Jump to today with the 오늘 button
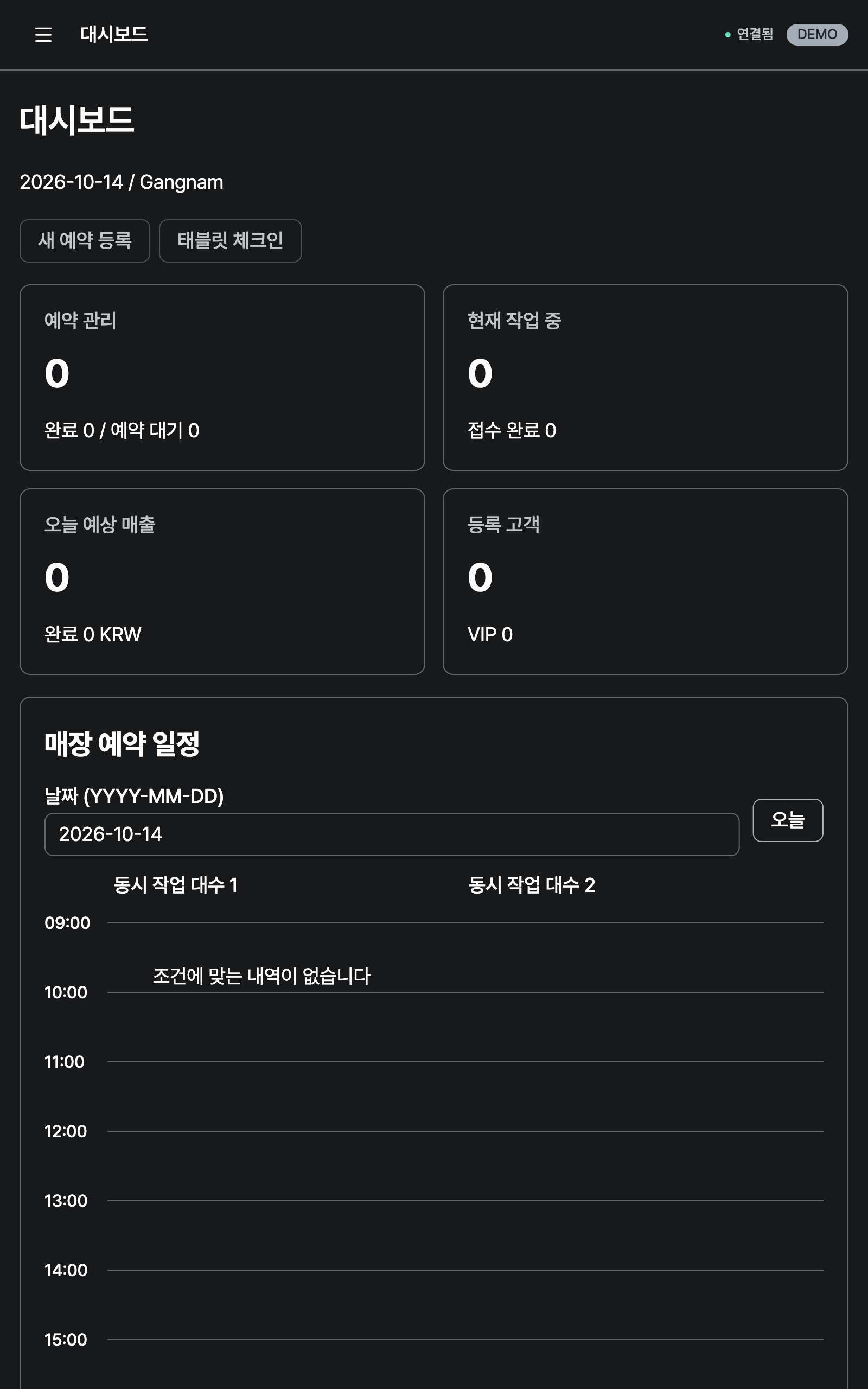Screen dimensions: 868x1389 click(x=788, y=820)
